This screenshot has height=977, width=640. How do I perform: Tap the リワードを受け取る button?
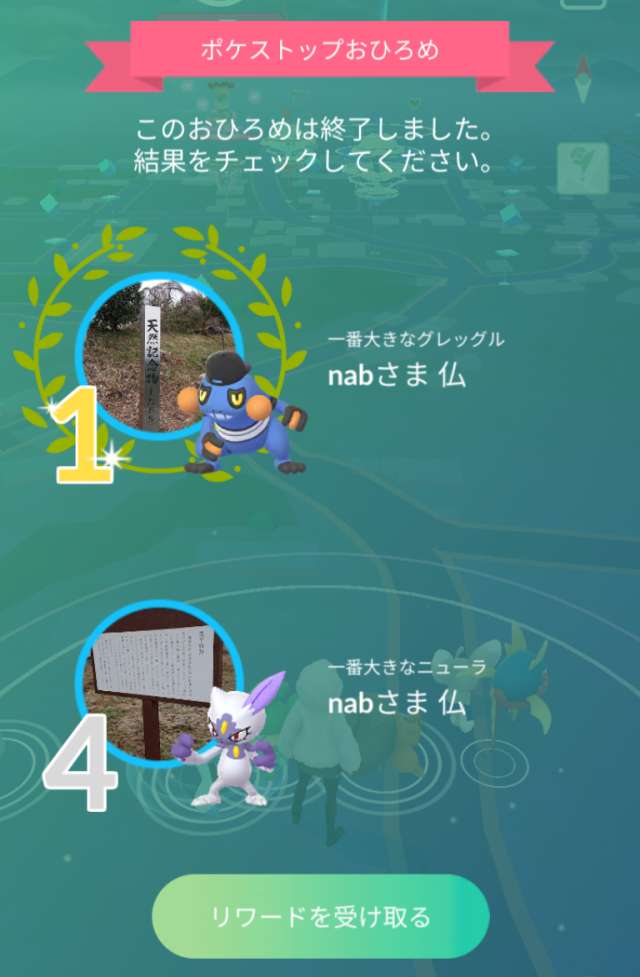320,916
